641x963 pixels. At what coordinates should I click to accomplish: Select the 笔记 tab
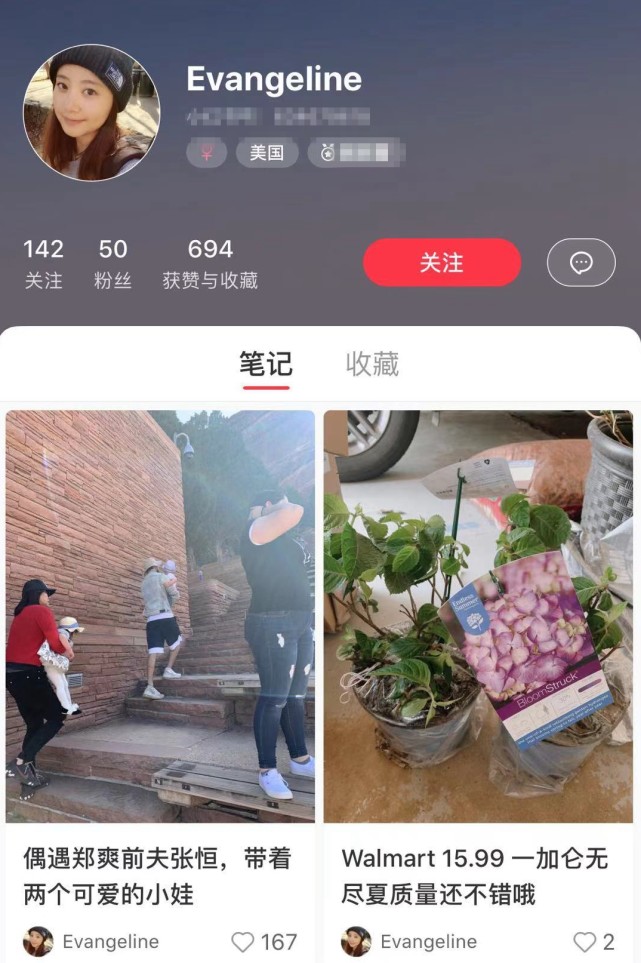click(265, 364)
